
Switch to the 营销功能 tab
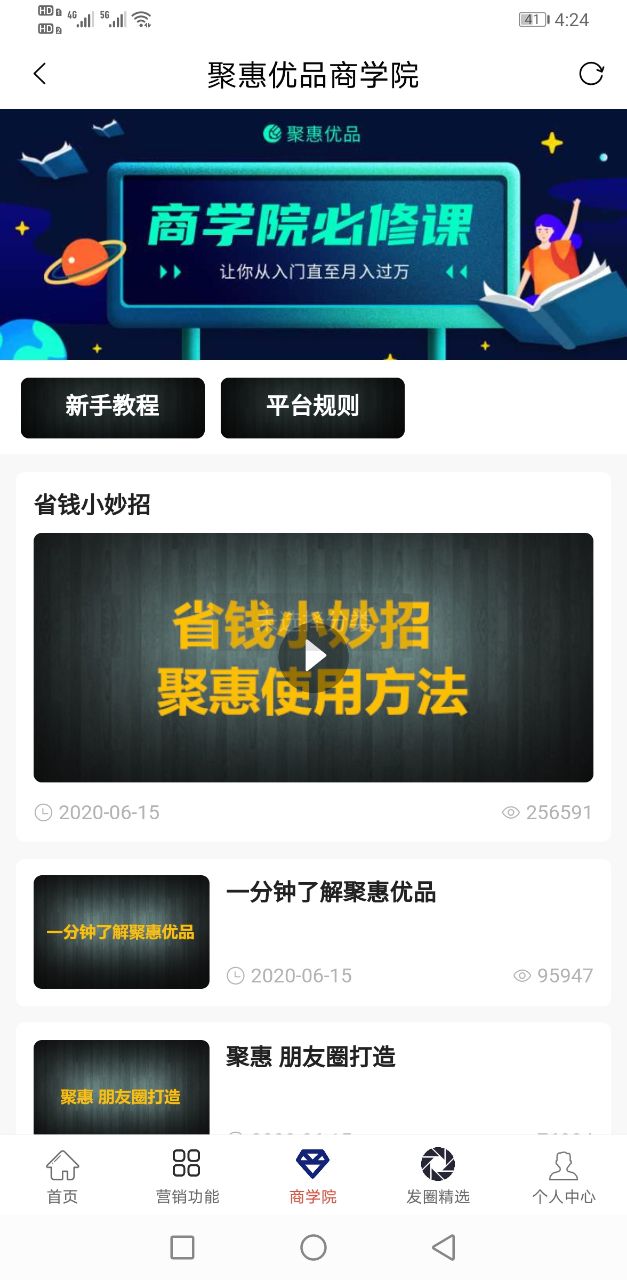[x=187, y=1176]
